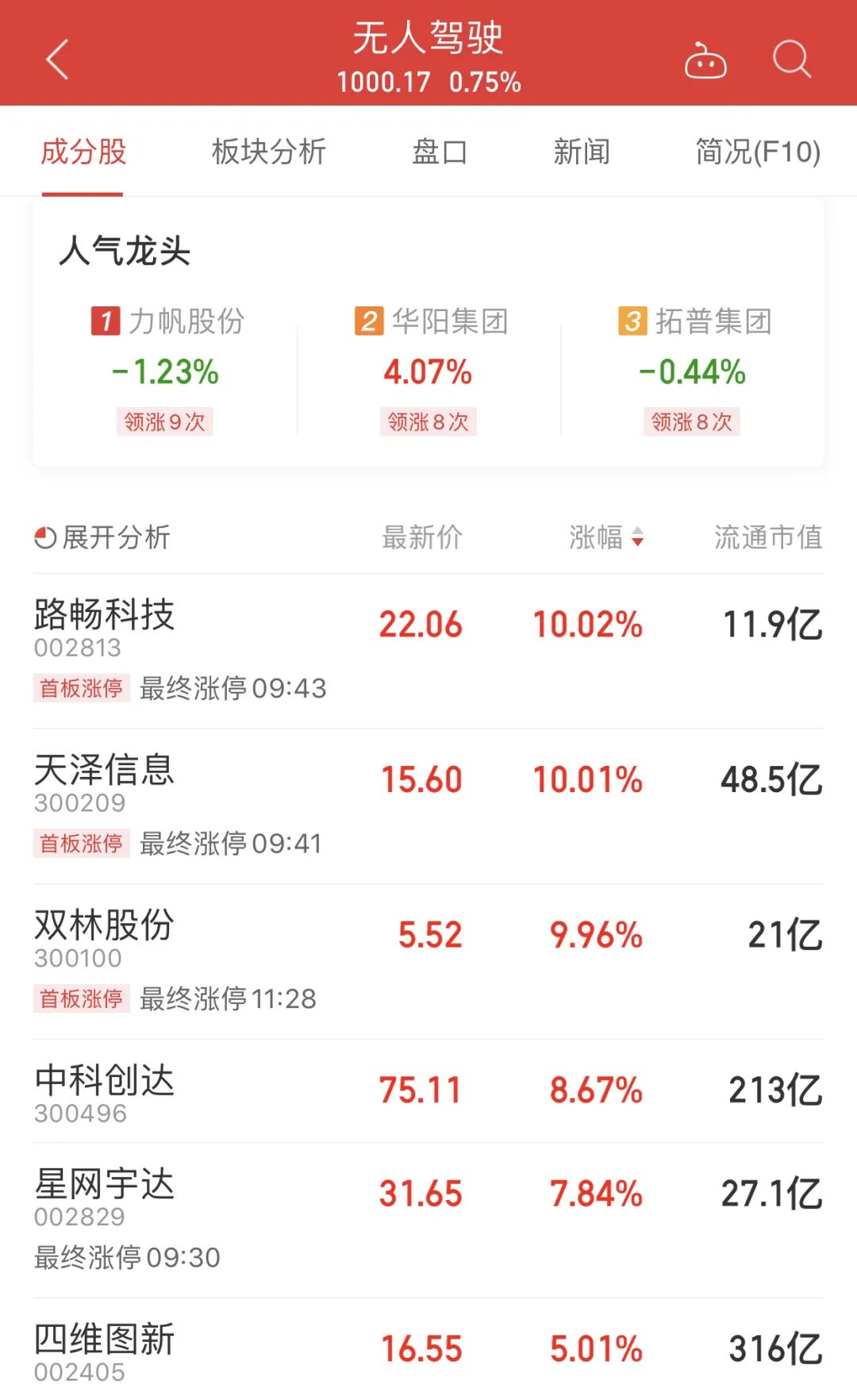
Task: Open search from the magnifier icon
Action: point(792,60)
